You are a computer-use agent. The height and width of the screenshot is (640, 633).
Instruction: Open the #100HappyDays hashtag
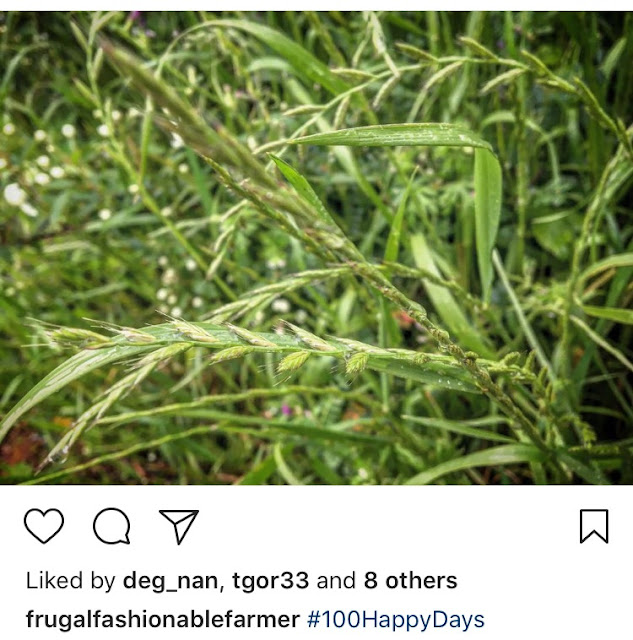(x=395, y=620)
